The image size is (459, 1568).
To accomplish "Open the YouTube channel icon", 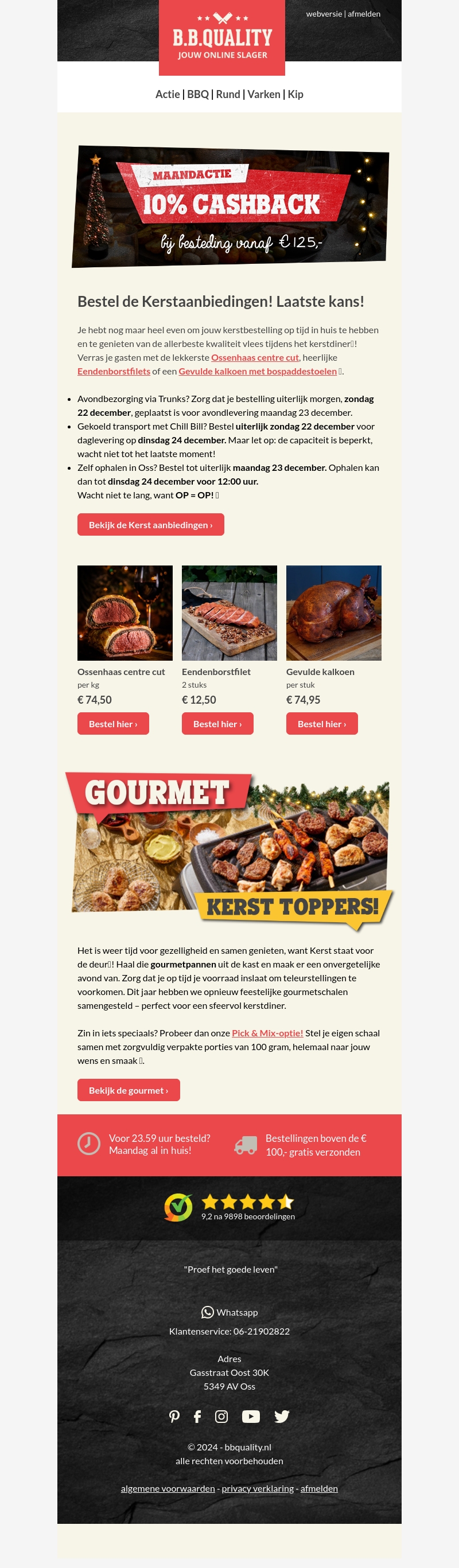I will pyautogui.click(x=251, y=1417).
